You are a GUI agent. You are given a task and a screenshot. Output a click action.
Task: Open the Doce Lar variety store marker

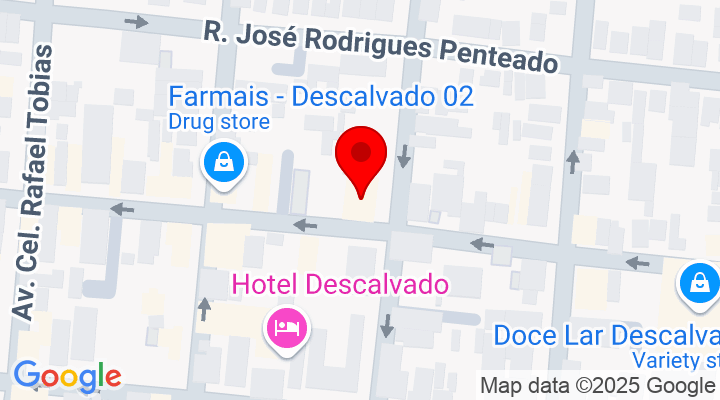(700, 285)
